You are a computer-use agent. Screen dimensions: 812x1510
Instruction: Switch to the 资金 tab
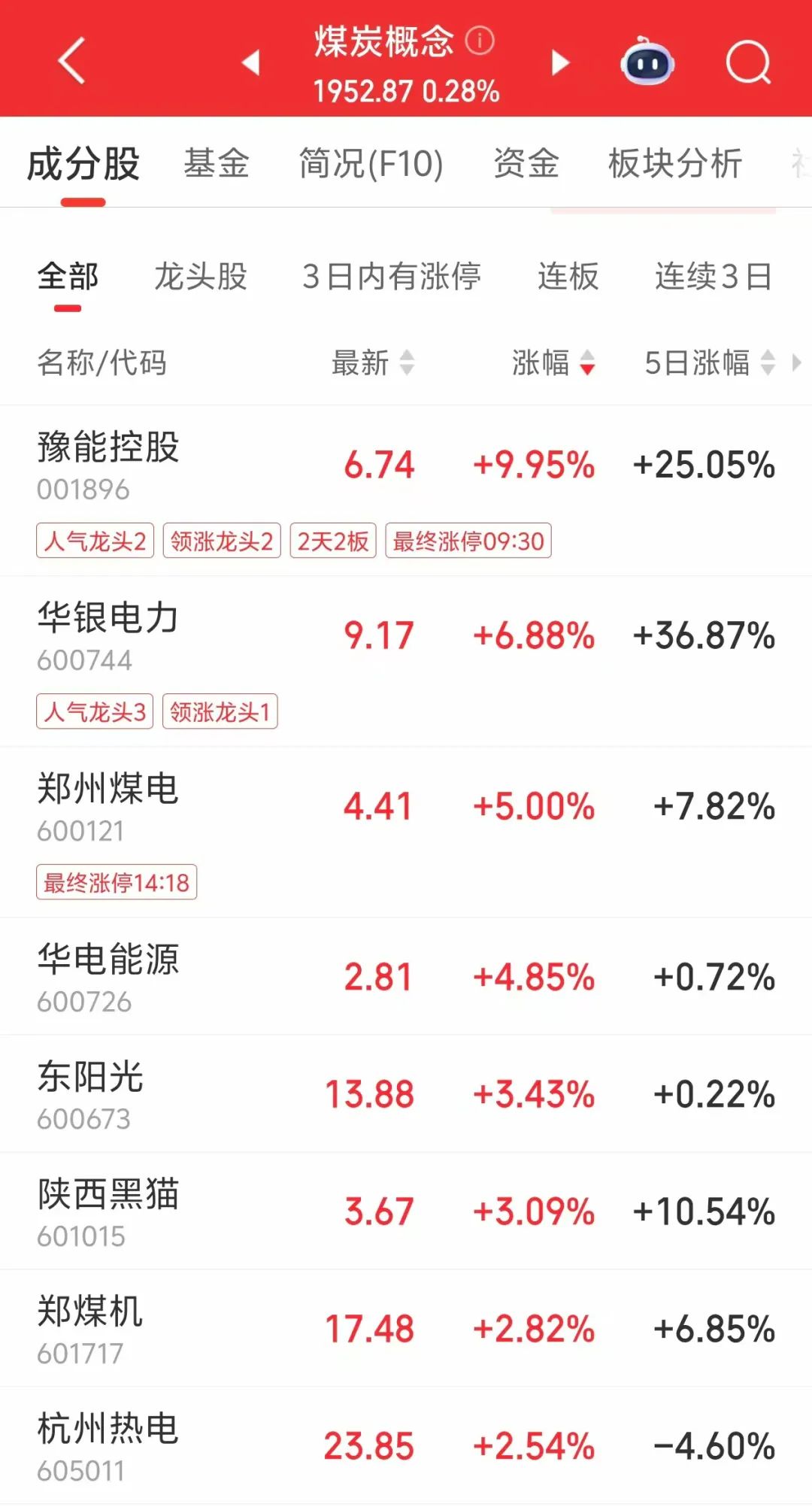click(x=526, y=163)
